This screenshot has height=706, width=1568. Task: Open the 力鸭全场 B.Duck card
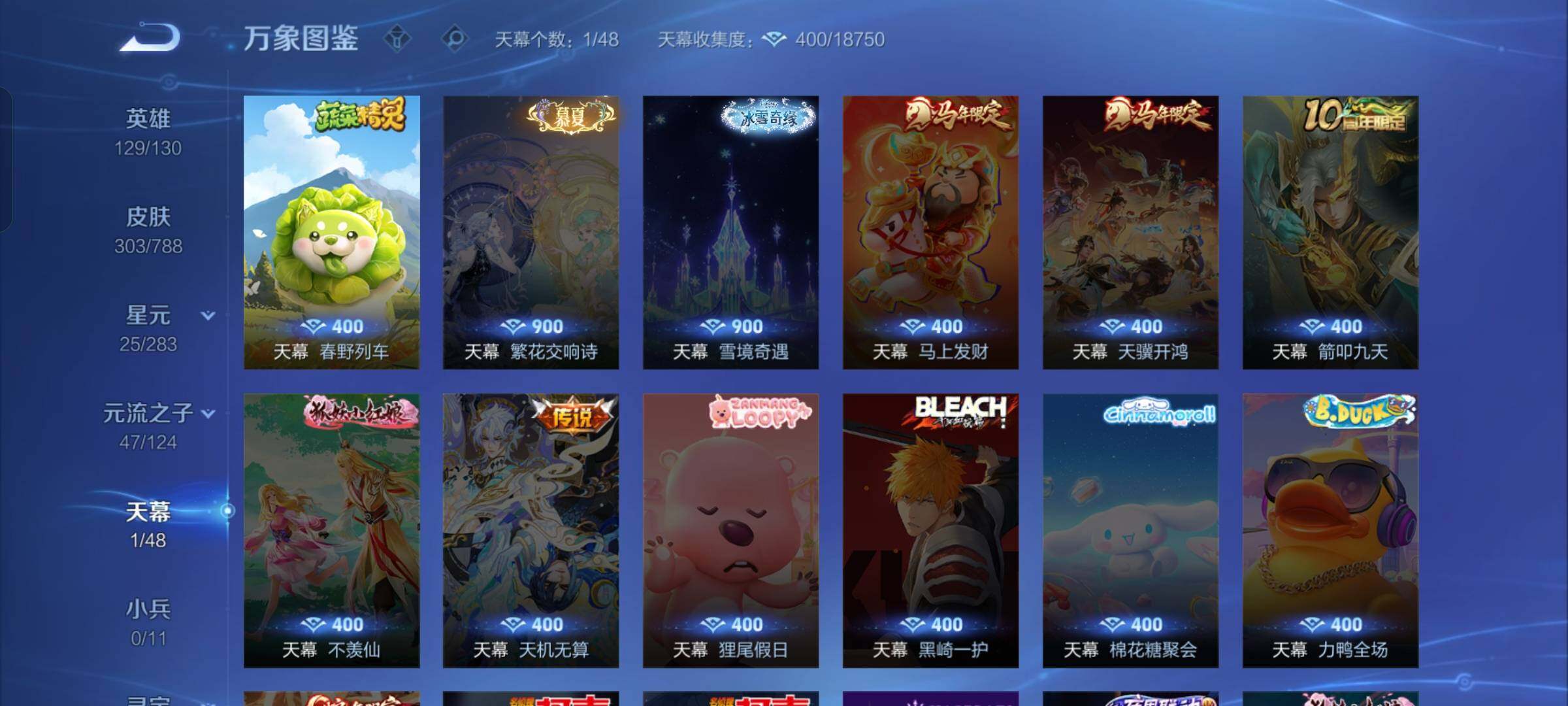pyautogui.click(x=1330, y=530)
